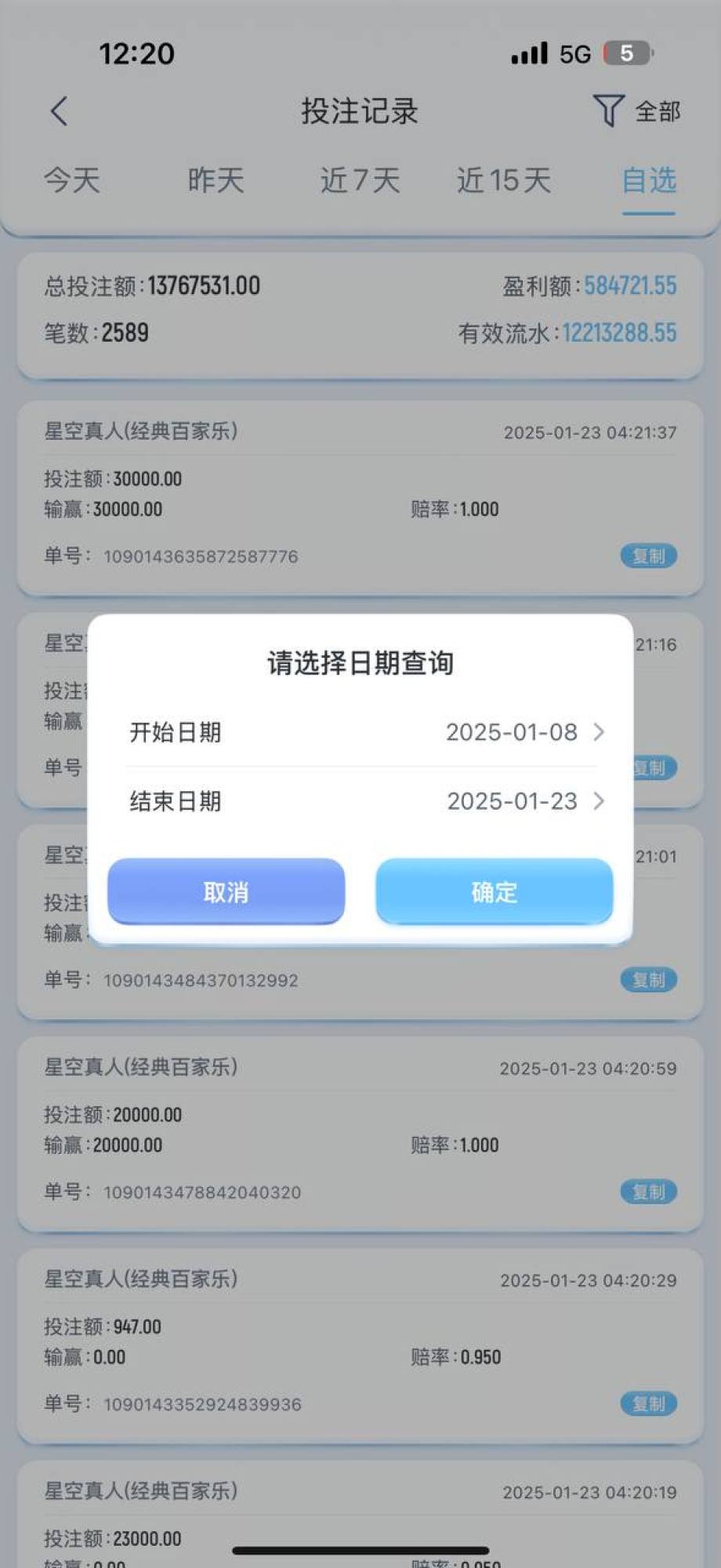Select the 近15天 tab

505,181
